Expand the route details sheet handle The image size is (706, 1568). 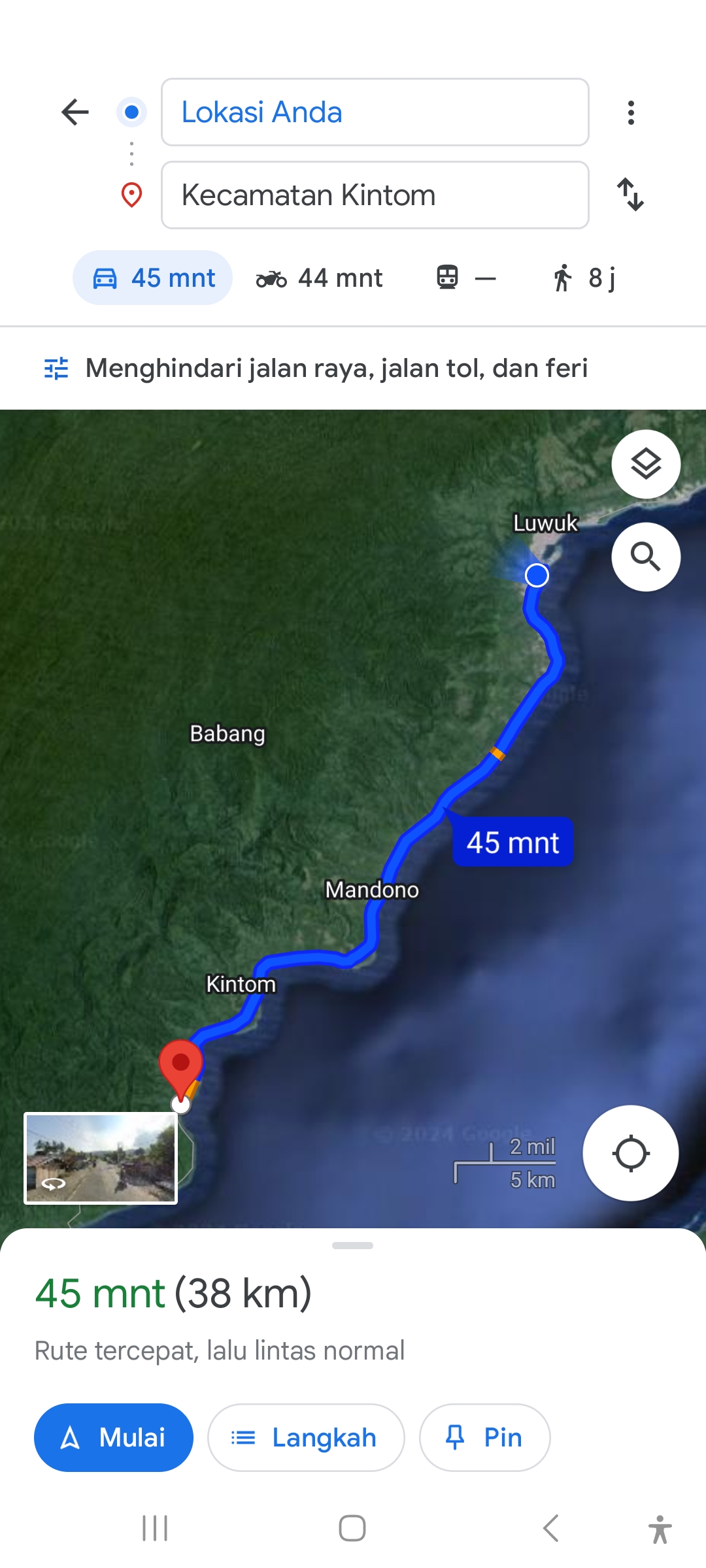click(x=352, y=1245)
